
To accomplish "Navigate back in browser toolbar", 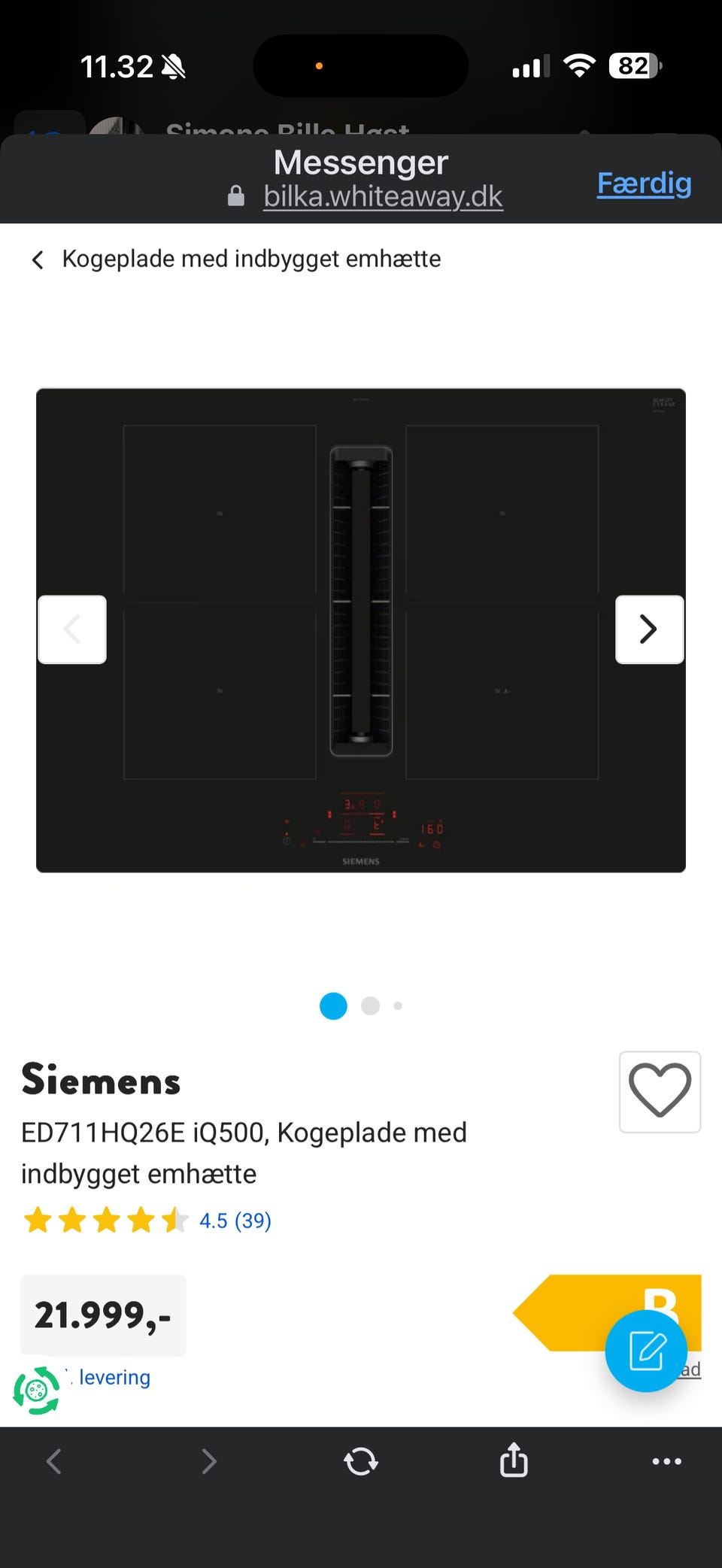I will pyautogui.click(x=54, y=1461).
